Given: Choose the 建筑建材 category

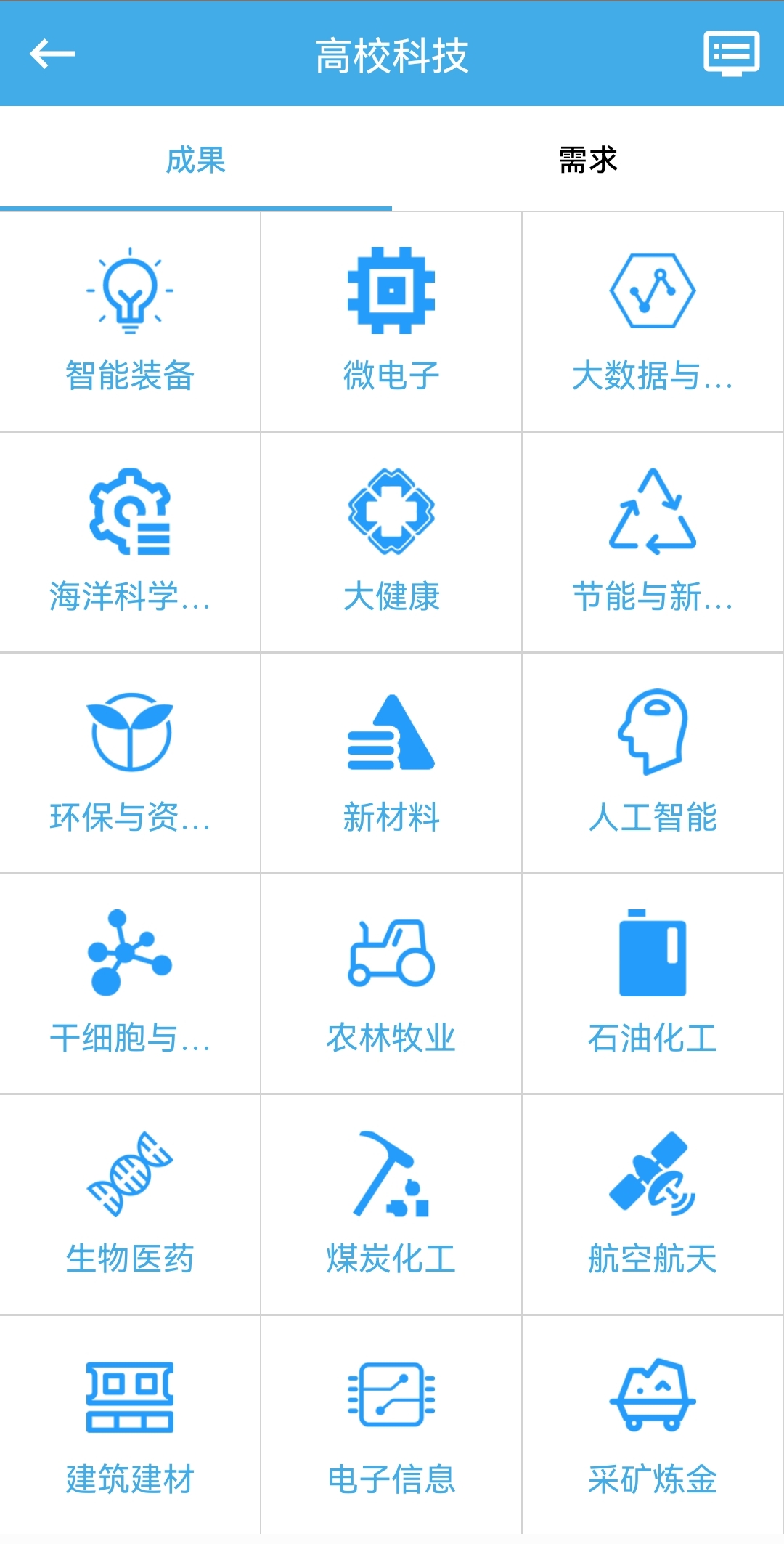Looking at the screenshot, I should [x=130, y=1426].
